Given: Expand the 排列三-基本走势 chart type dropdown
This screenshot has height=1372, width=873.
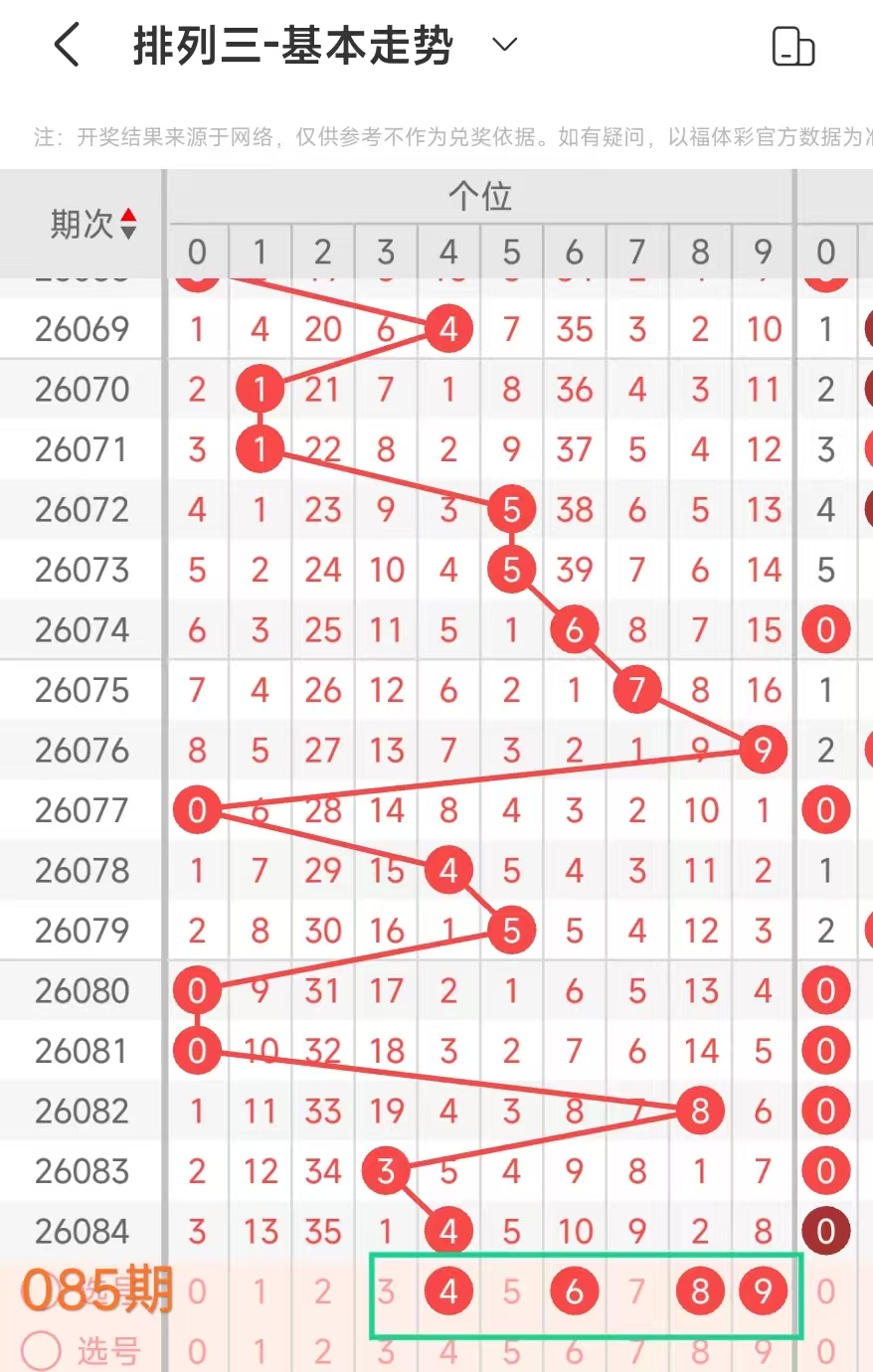Looking at the screenshot, I should point(505,45).
